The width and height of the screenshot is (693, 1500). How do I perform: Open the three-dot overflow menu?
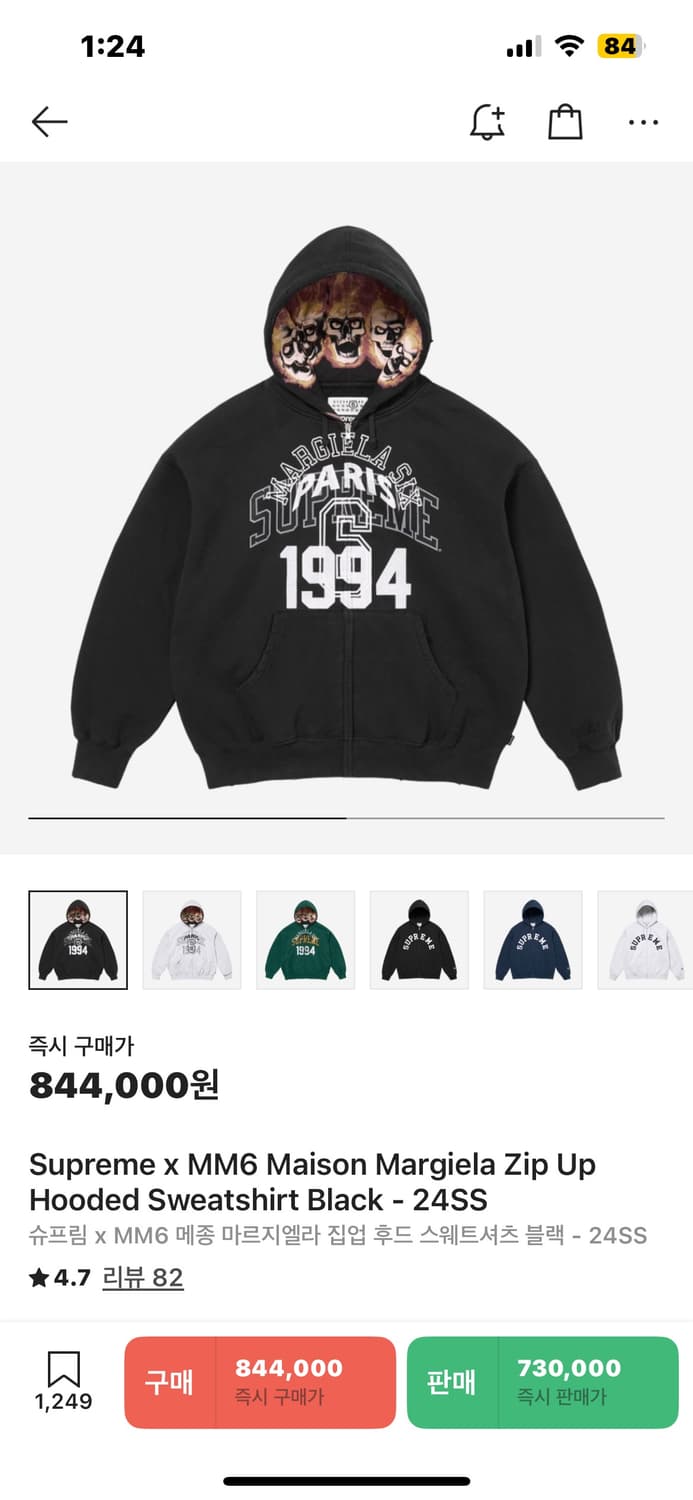click(x=643, y=122)
